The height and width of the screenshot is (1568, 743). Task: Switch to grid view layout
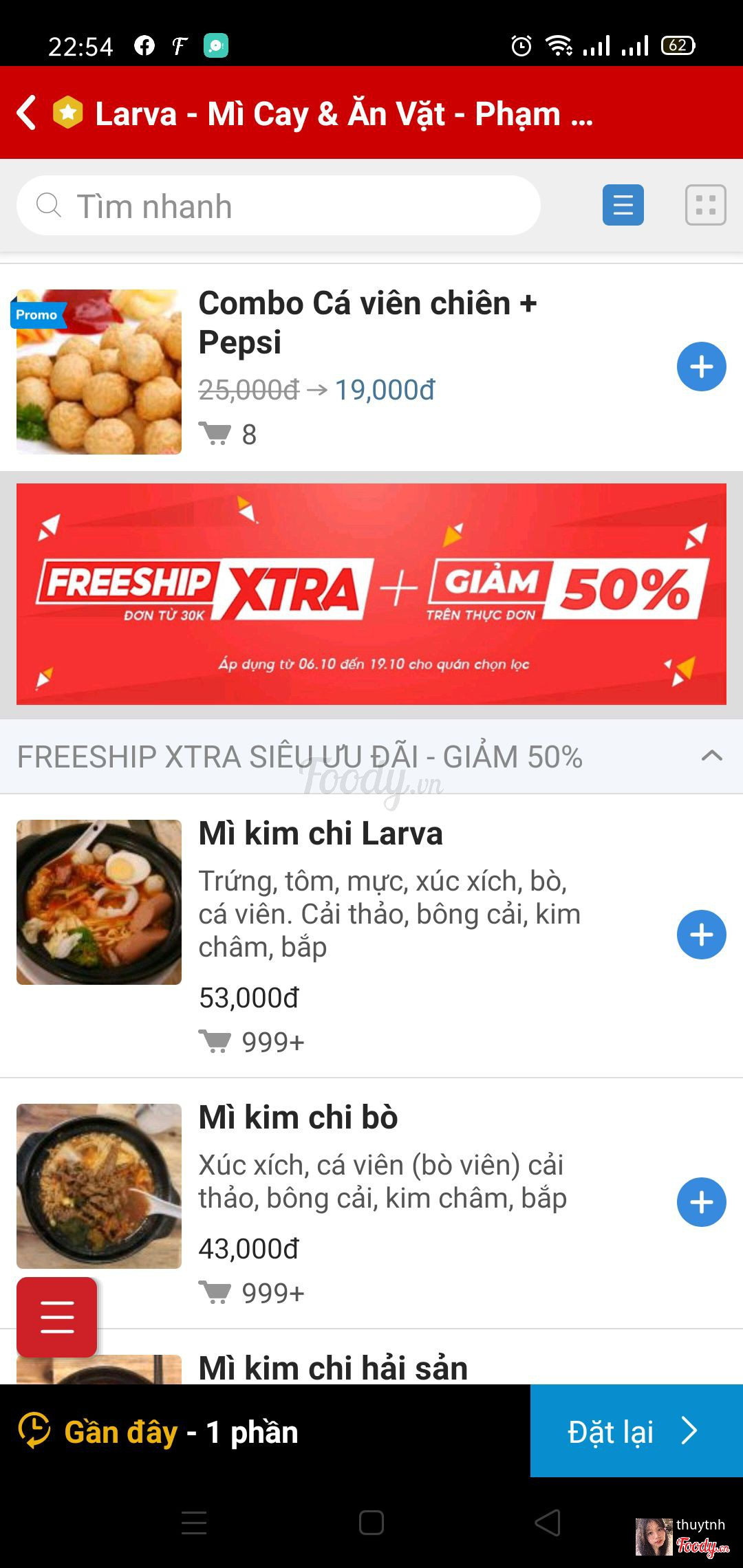pyautogui.click(x=705, y=205)
